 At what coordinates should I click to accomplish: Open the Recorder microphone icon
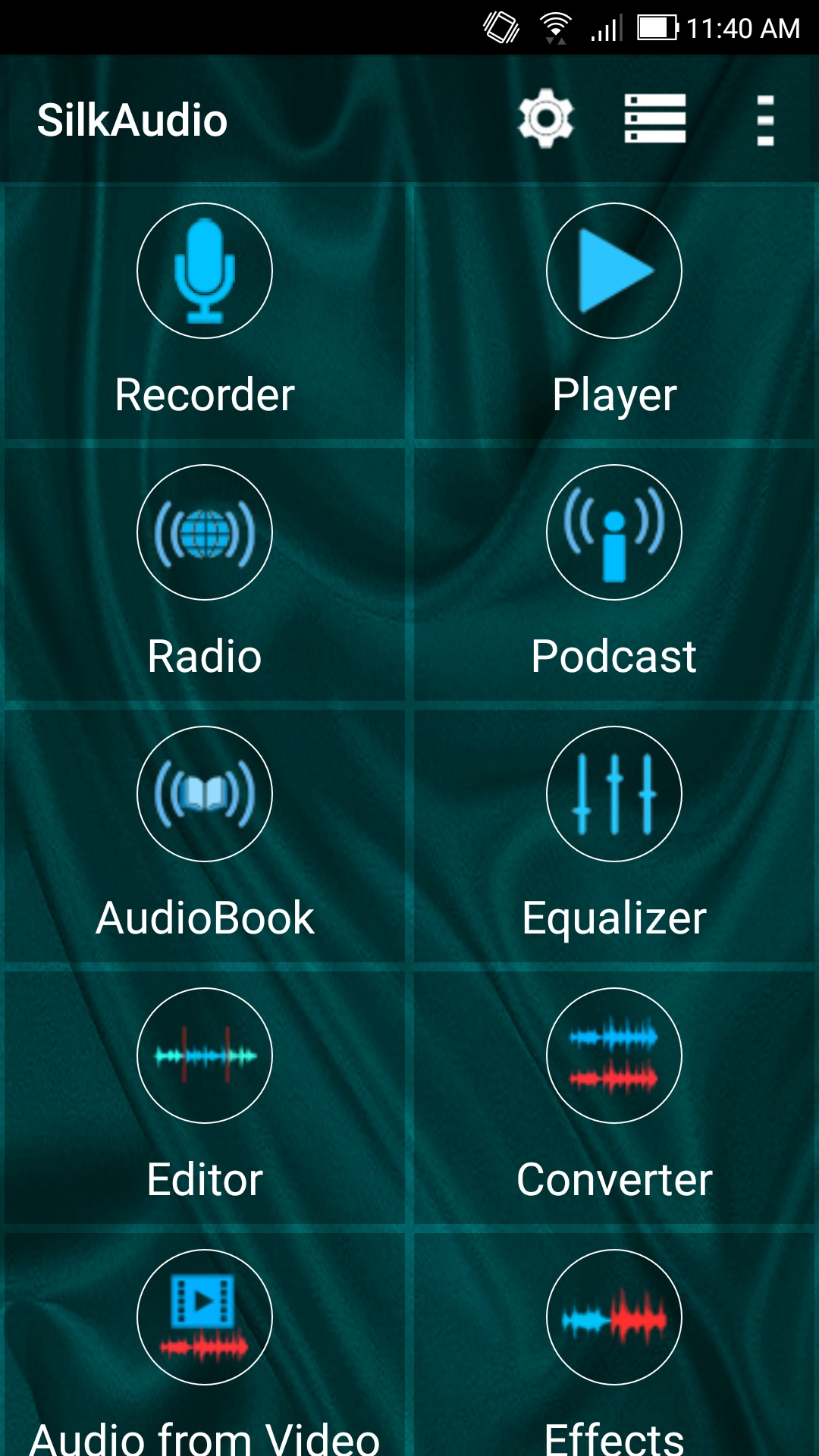(x=205, y=271)
